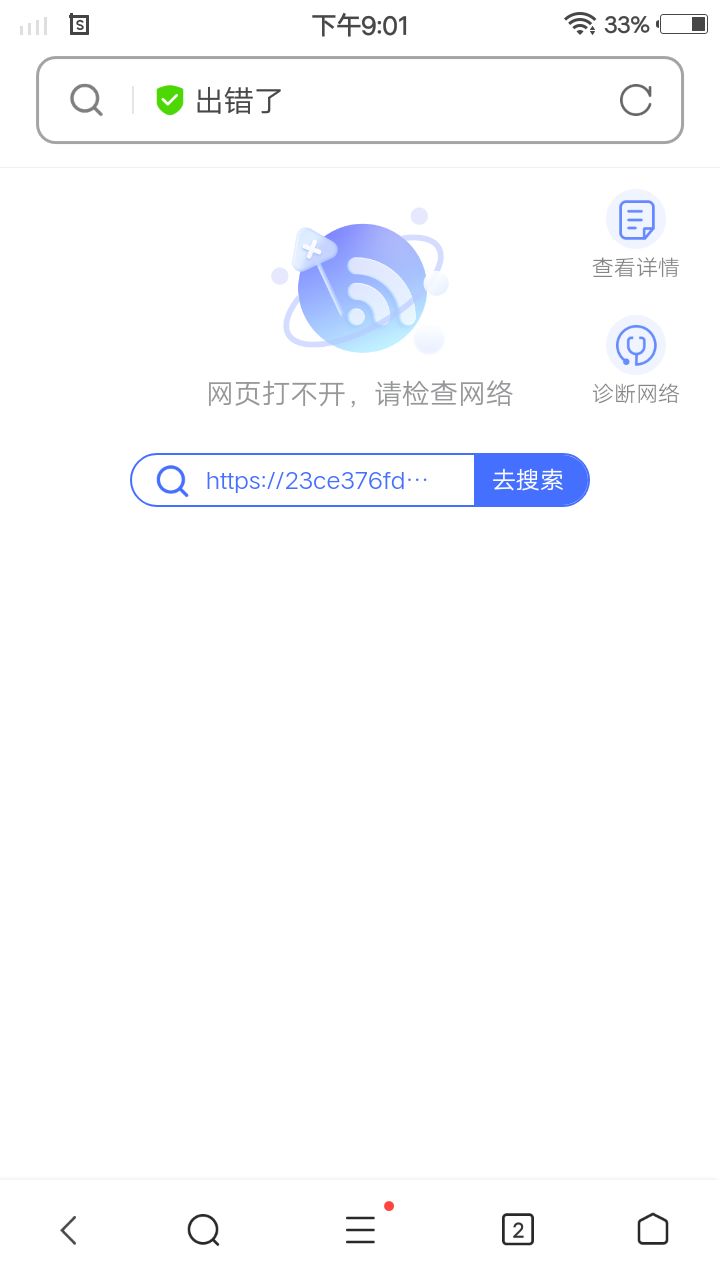Select the search icon in bottom navigation

[203, 1229]
